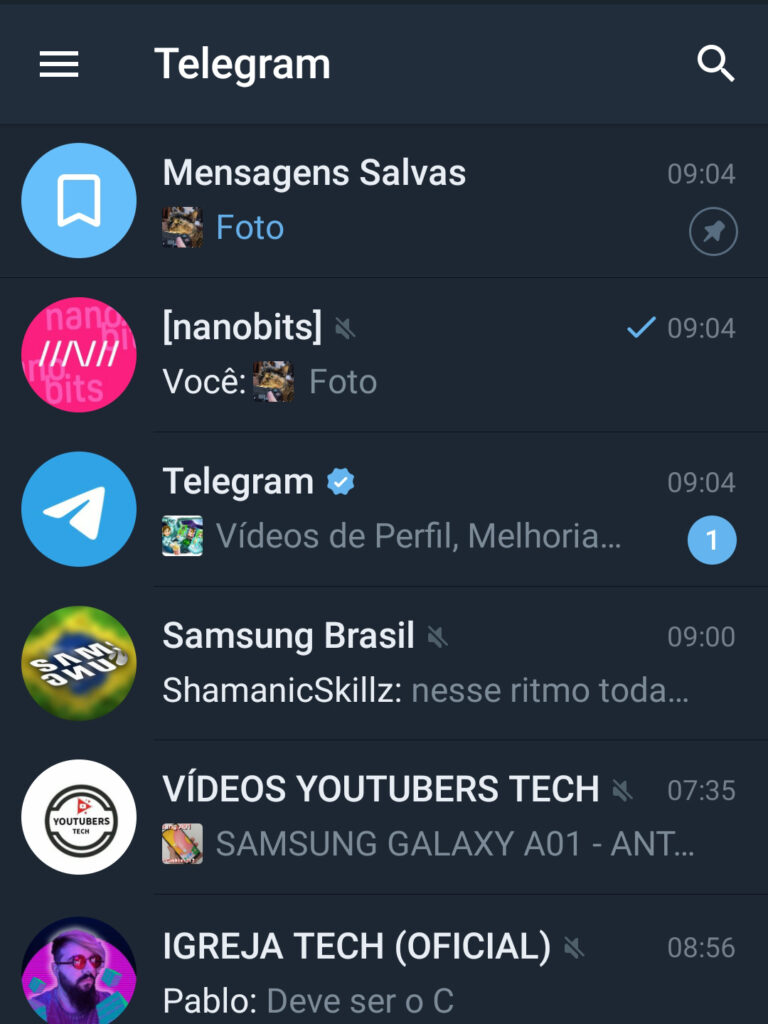Tap the search magnifier icon
This screenshot has width=768, height=1024.
pos(715,63)
